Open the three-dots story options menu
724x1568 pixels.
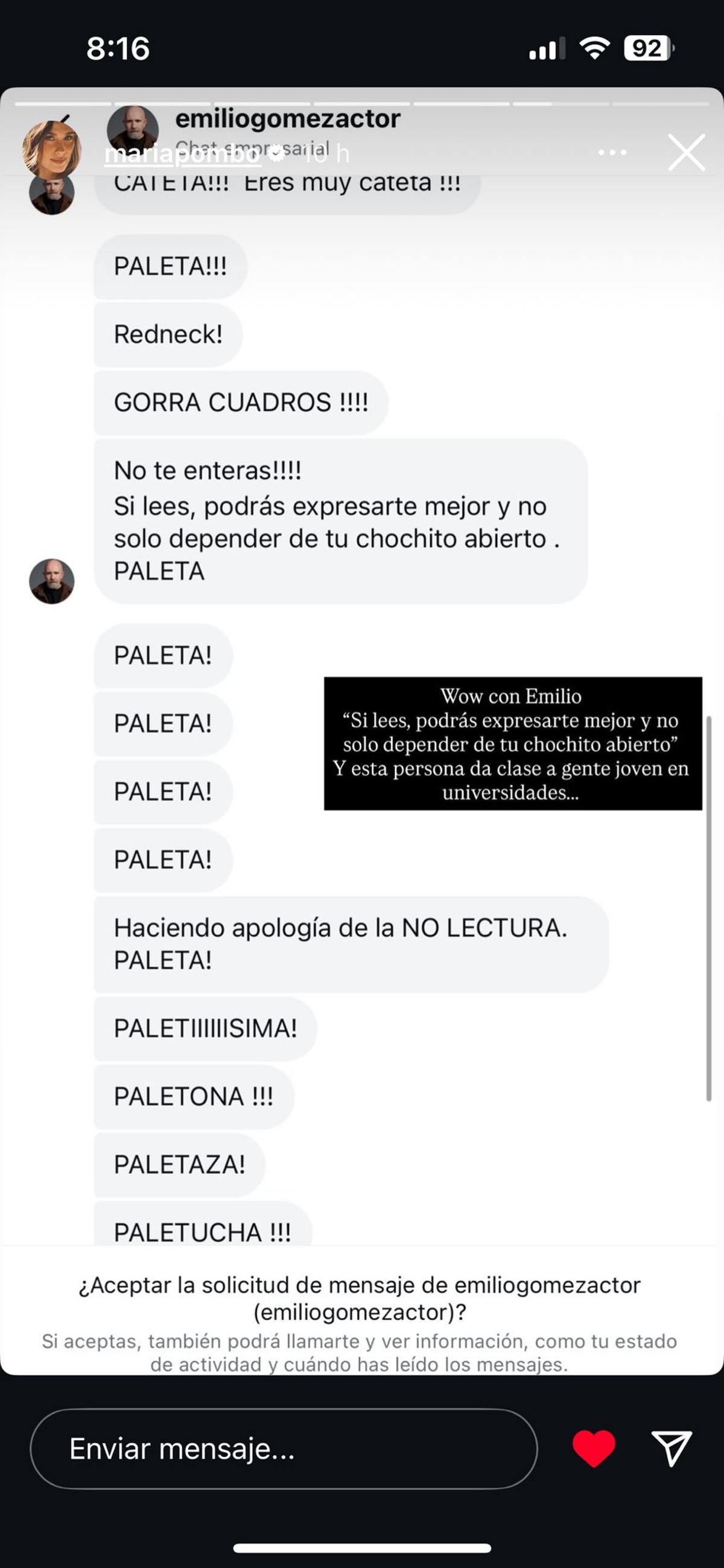[x=612, y=153]
